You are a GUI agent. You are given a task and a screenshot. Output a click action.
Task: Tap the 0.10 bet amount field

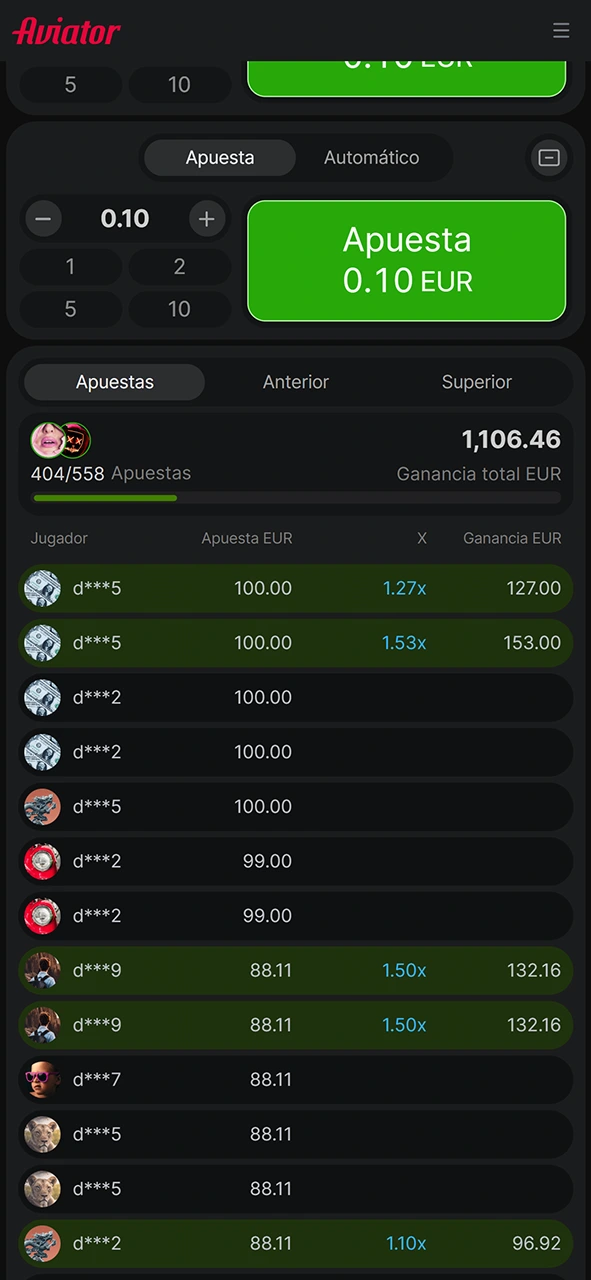coord(125,219)
